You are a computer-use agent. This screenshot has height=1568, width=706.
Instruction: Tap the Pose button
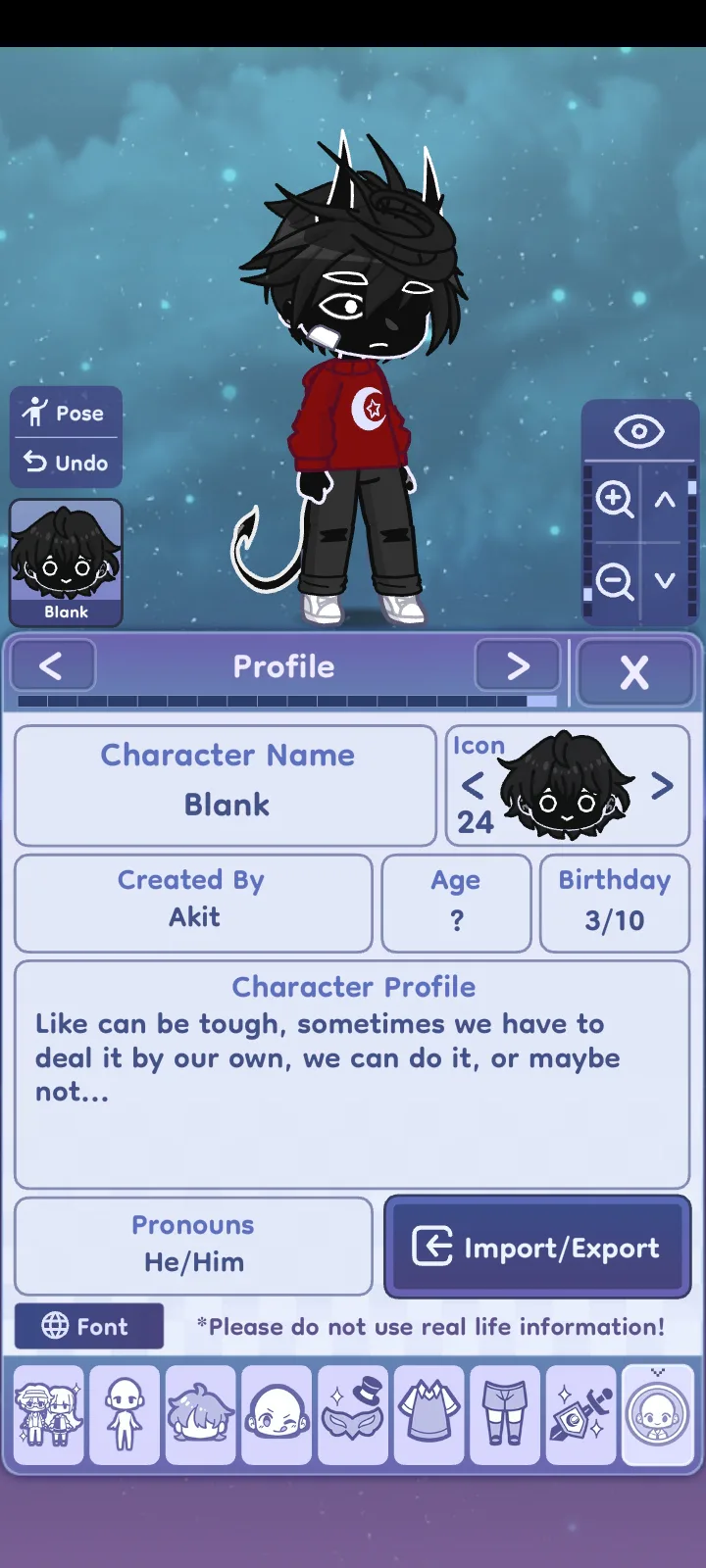coord(66,413)
